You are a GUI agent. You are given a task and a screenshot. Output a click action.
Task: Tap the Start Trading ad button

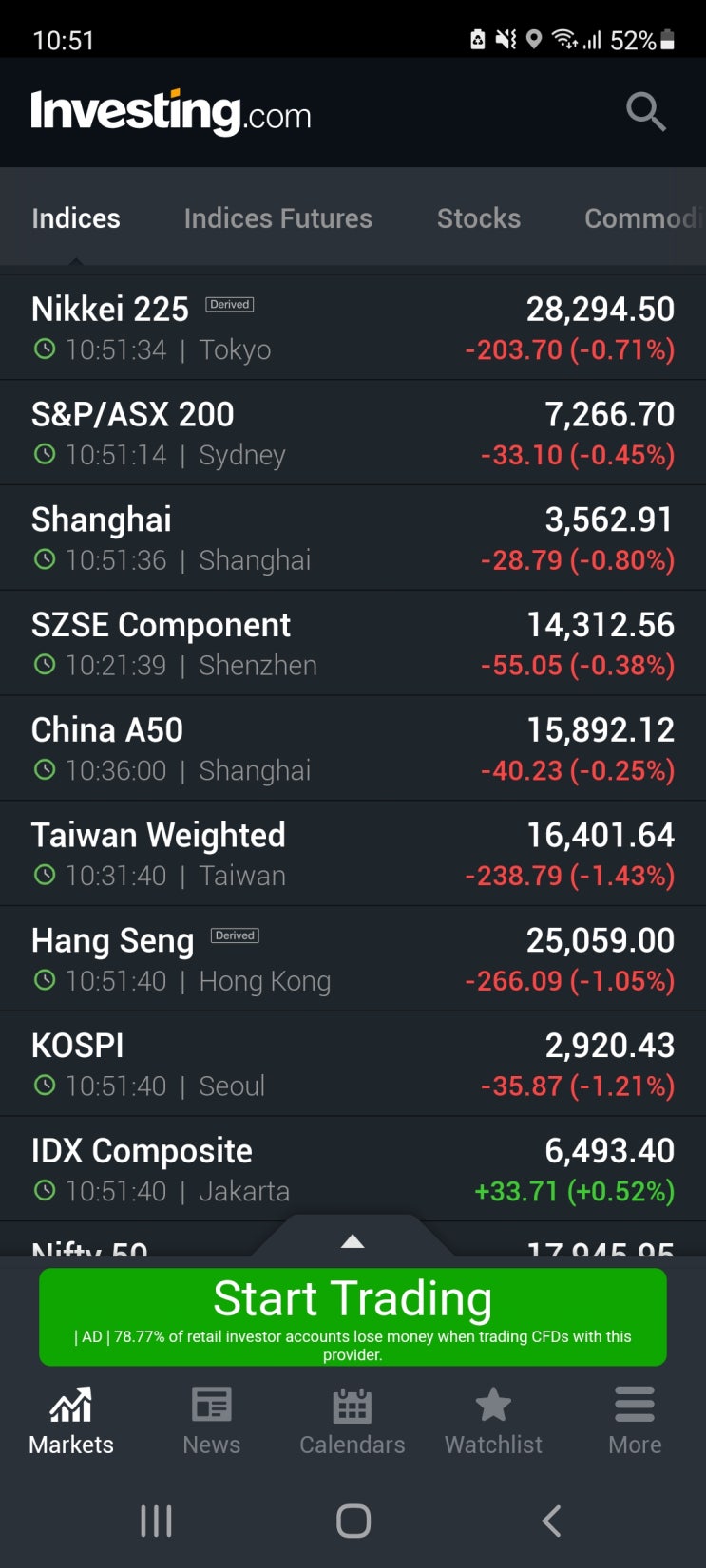[x=353, y=1317]
